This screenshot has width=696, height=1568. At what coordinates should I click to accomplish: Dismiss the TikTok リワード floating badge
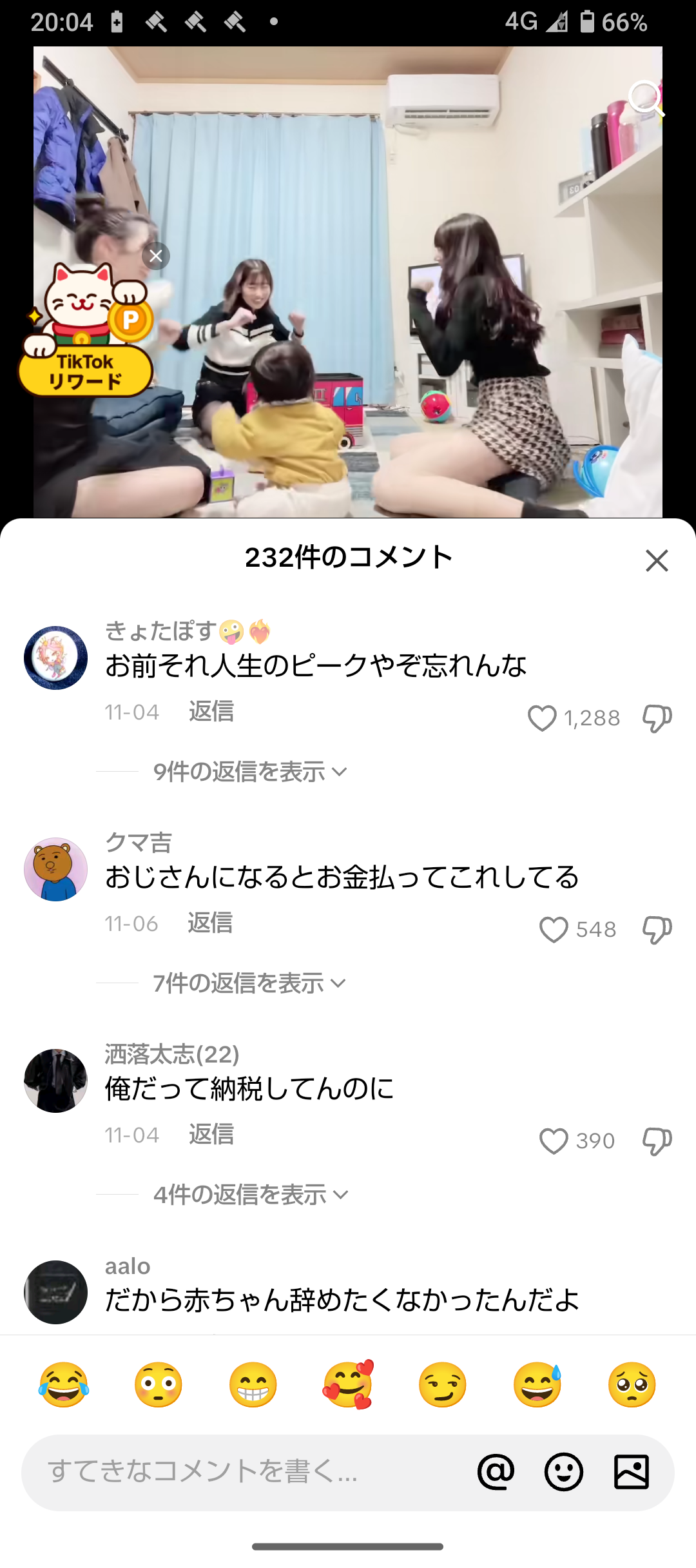click(156, 256)
